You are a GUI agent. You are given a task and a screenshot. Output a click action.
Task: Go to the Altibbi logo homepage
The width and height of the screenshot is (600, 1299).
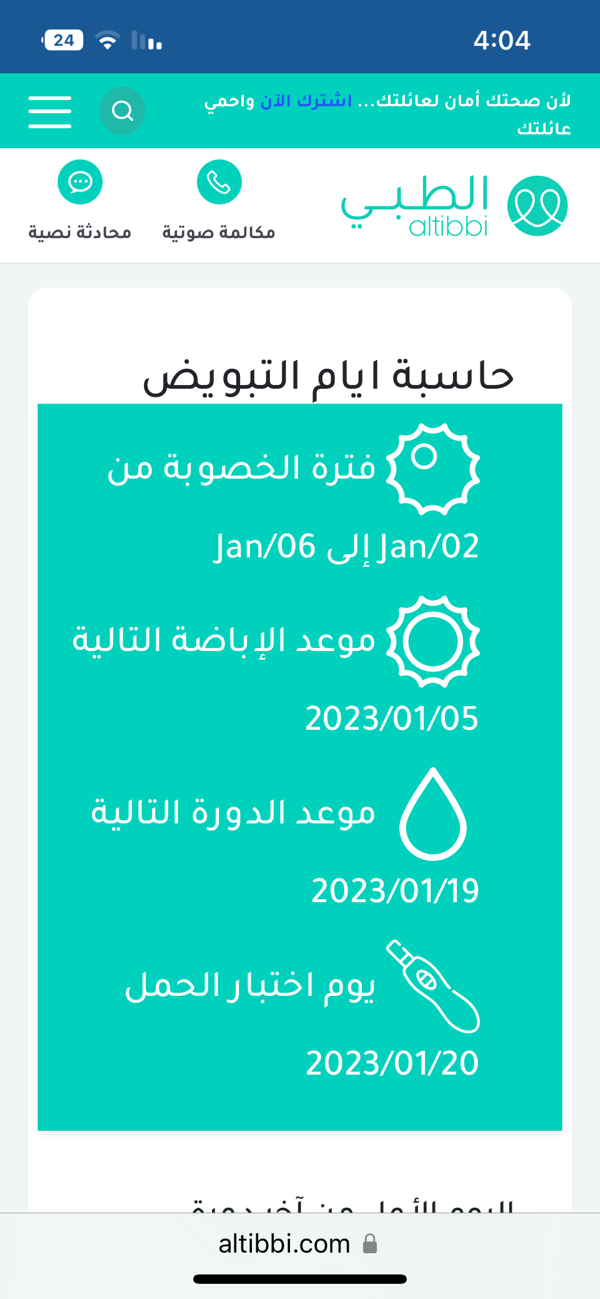click(455, 207)
